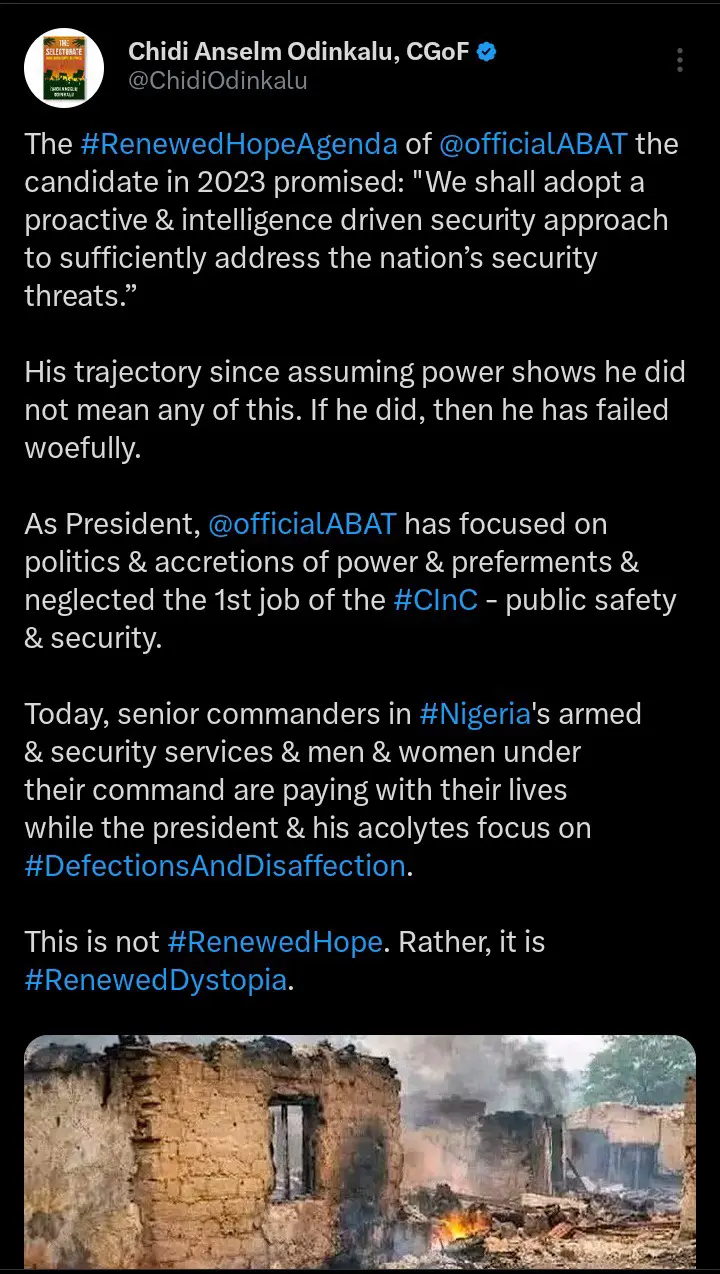Open the post's overflow menu
This screenshot has width=720, height=1274.
tap(679, 60)
